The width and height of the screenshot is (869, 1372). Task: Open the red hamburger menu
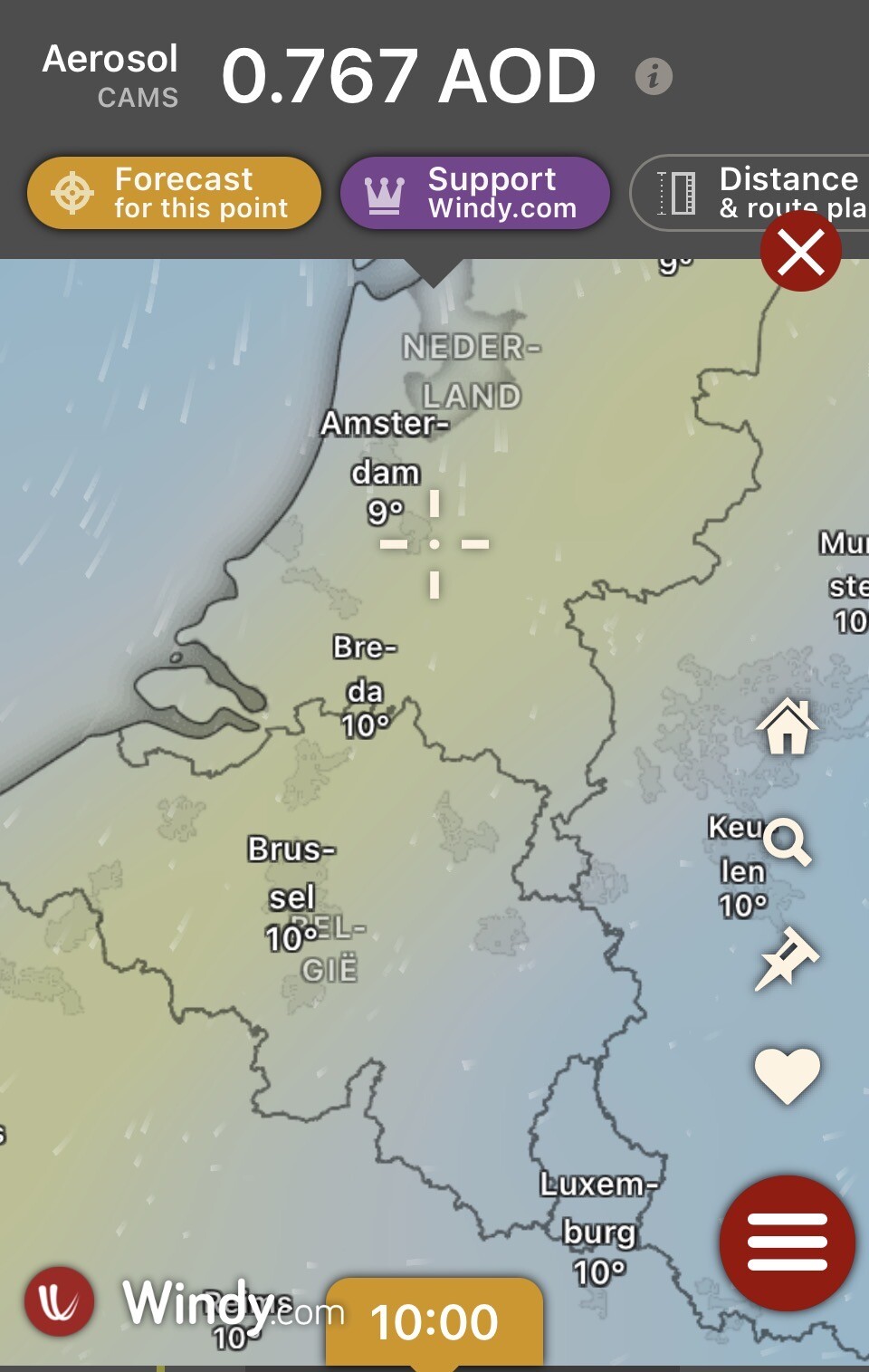click(787, 1242)
